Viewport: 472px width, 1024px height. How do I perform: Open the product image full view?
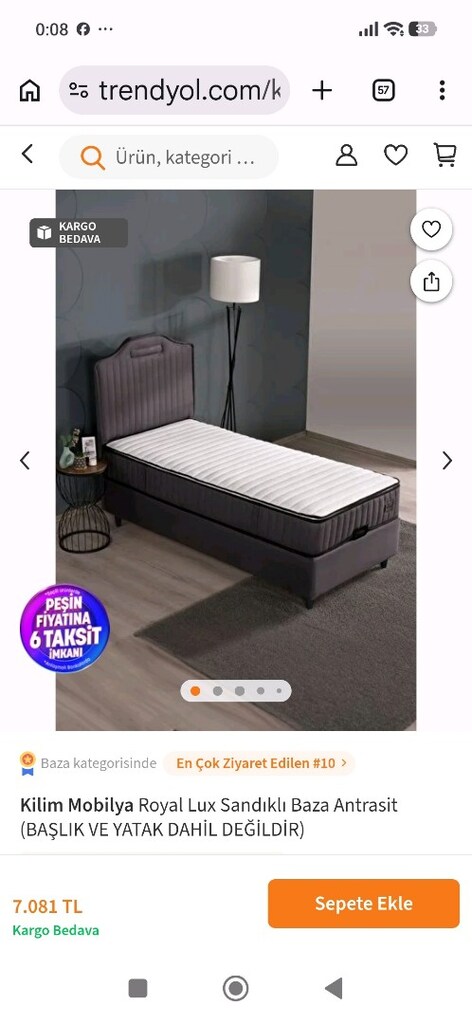click(236, 460)
